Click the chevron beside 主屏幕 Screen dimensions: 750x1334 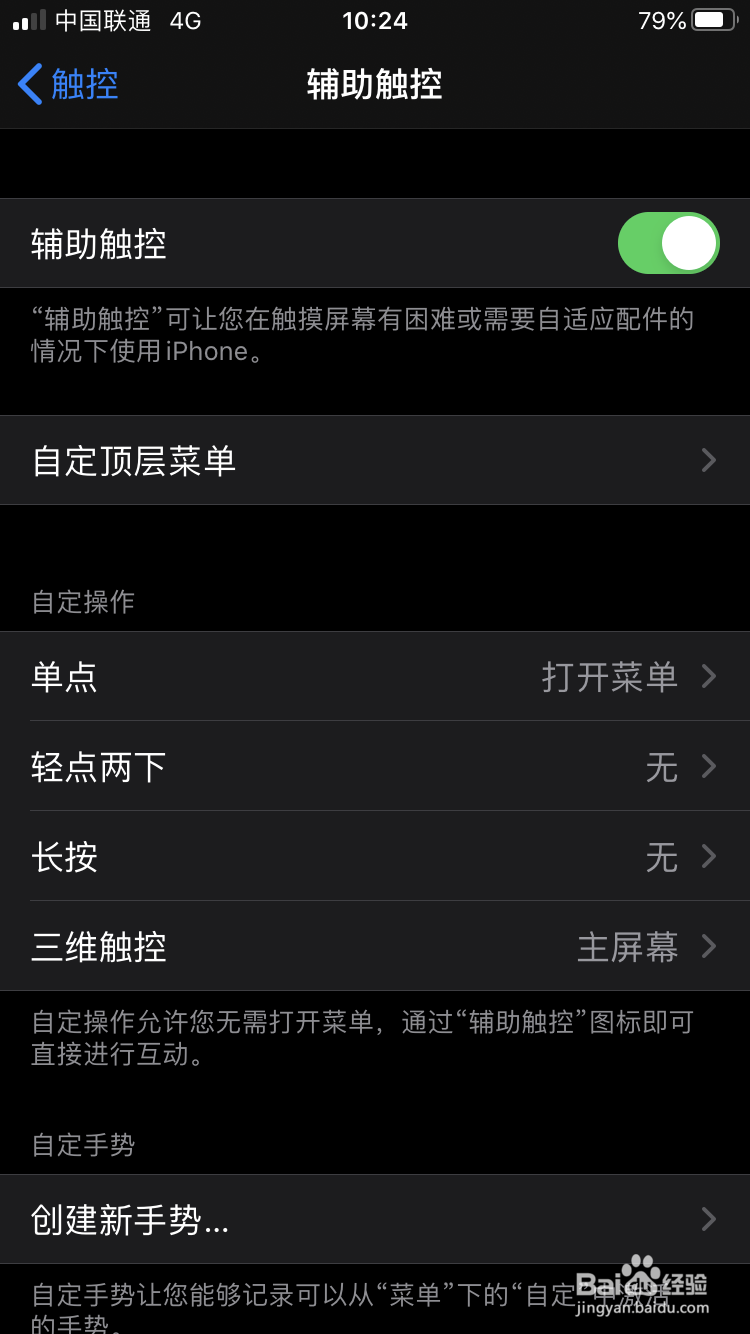[x=709, y=946]
